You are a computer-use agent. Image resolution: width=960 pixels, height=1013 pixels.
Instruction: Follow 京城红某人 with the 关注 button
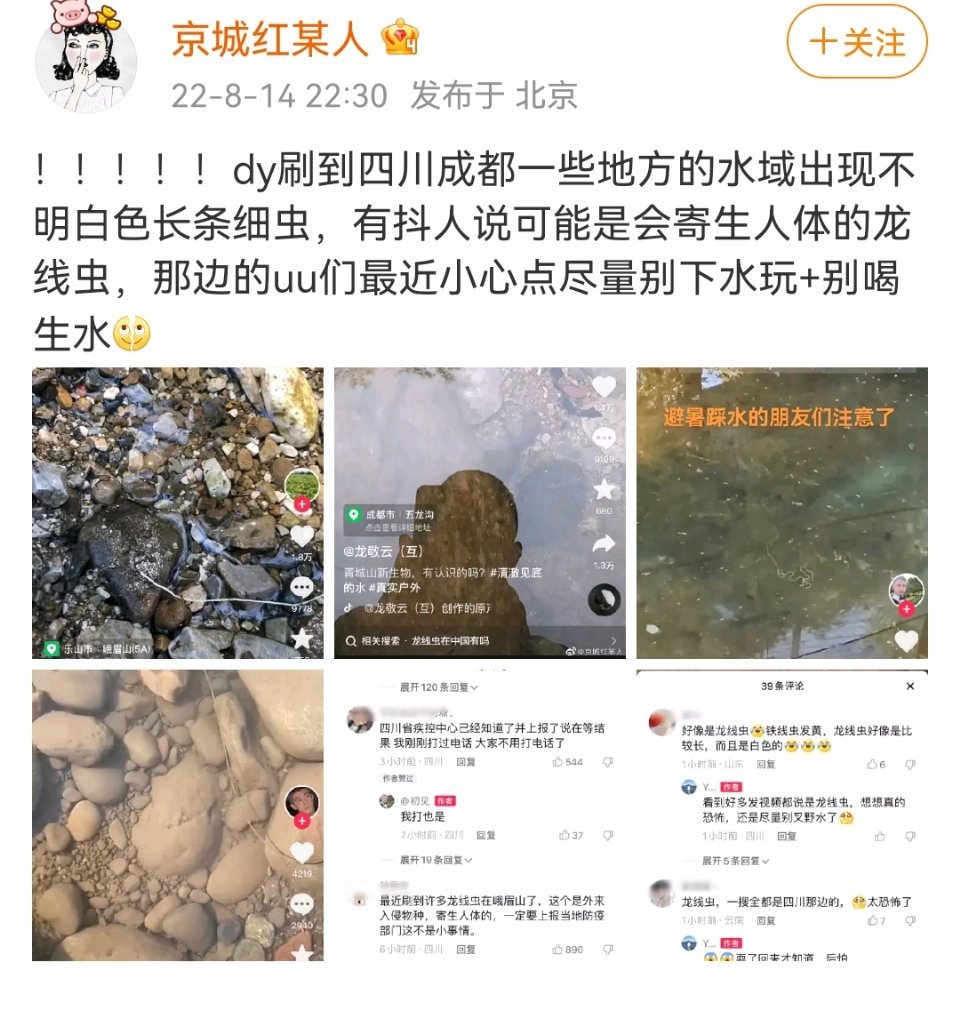pyautogui.click(x=857, y=42)
